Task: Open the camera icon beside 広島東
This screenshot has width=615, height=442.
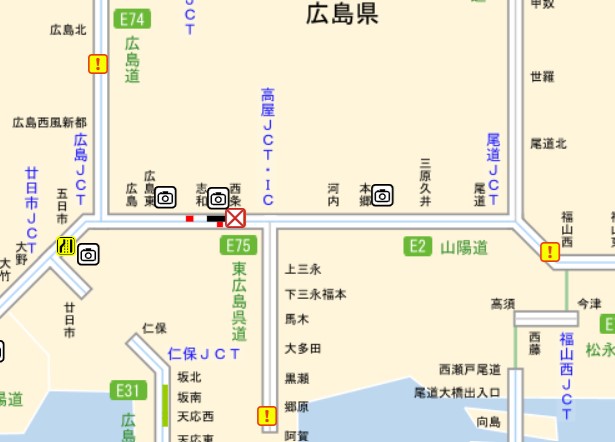Action: click(166, 196)
